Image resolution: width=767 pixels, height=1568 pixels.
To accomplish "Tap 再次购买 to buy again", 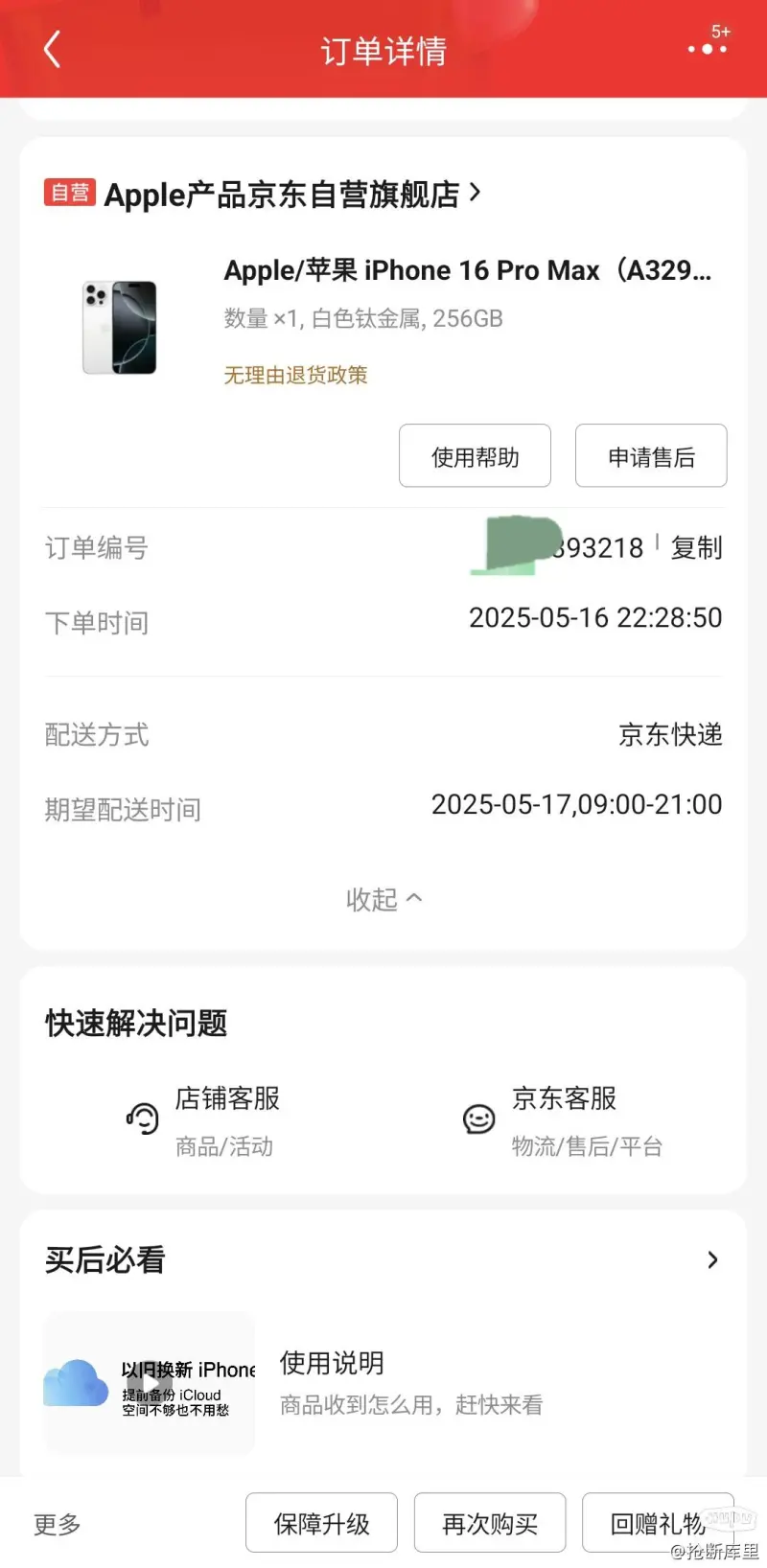I will pyautogui.click(x=490, y=1523).
